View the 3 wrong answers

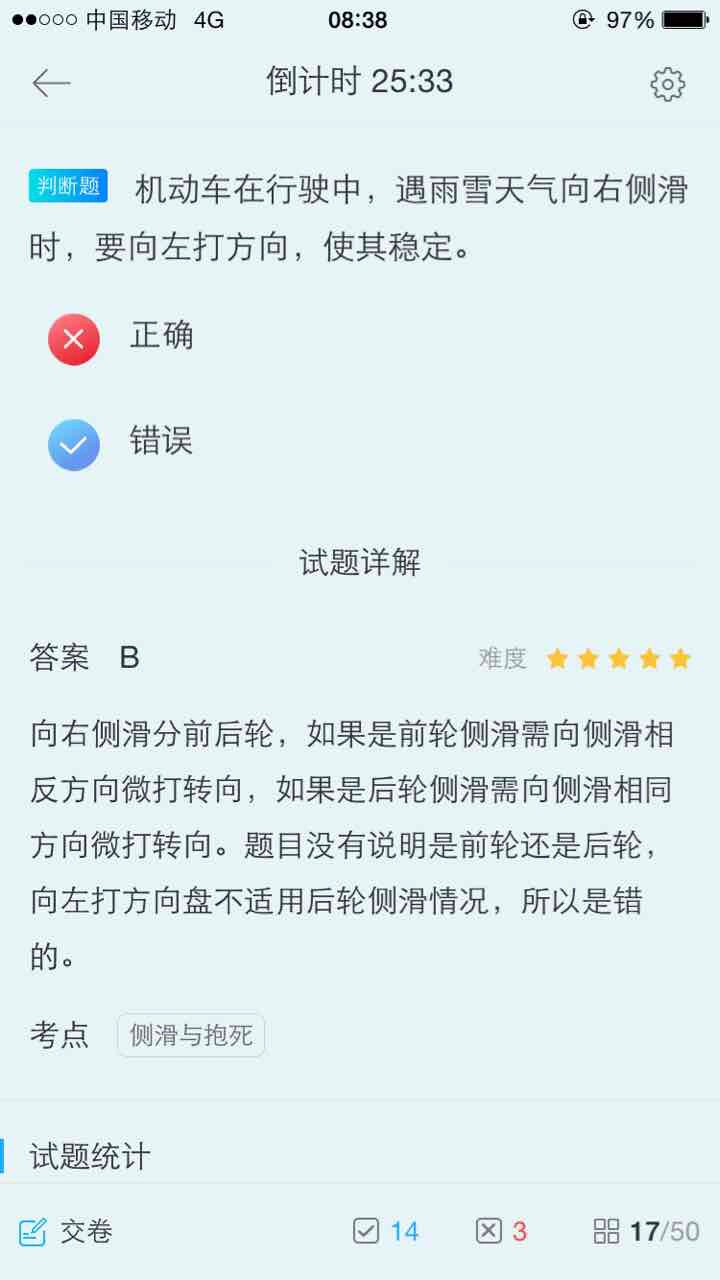502,1231
